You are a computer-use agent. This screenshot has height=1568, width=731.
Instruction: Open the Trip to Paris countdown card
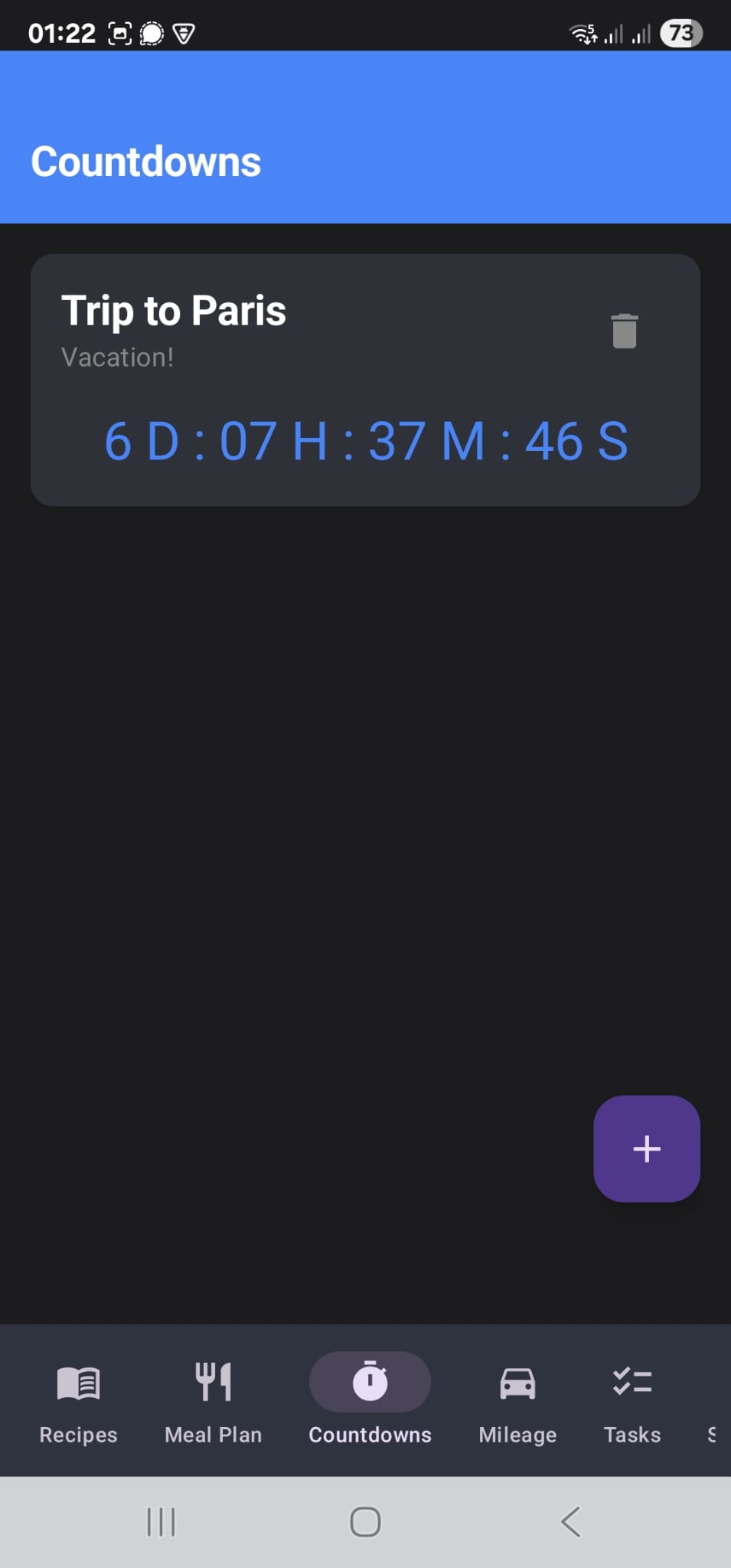[x=365, y=381]
